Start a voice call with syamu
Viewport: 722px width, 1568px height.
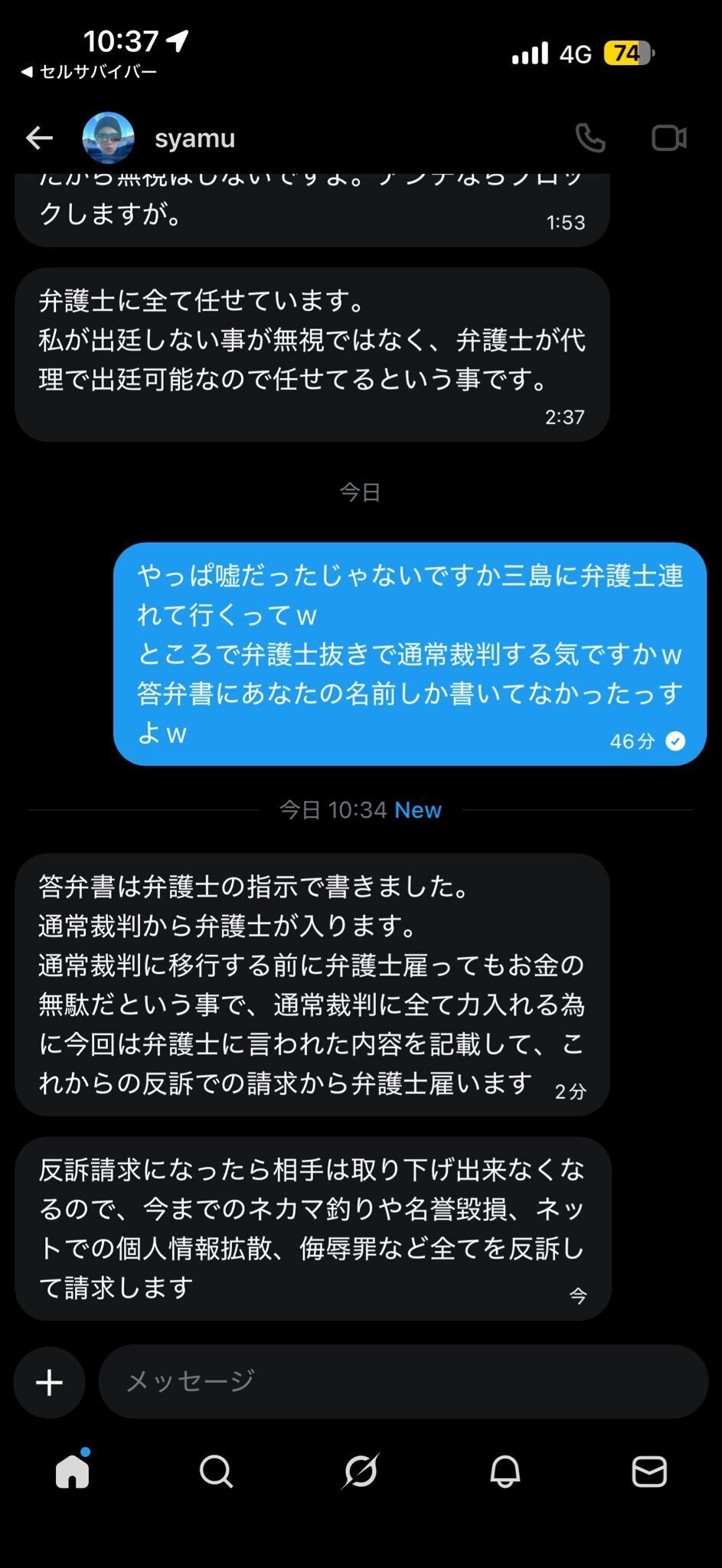(x=590, y=138)
